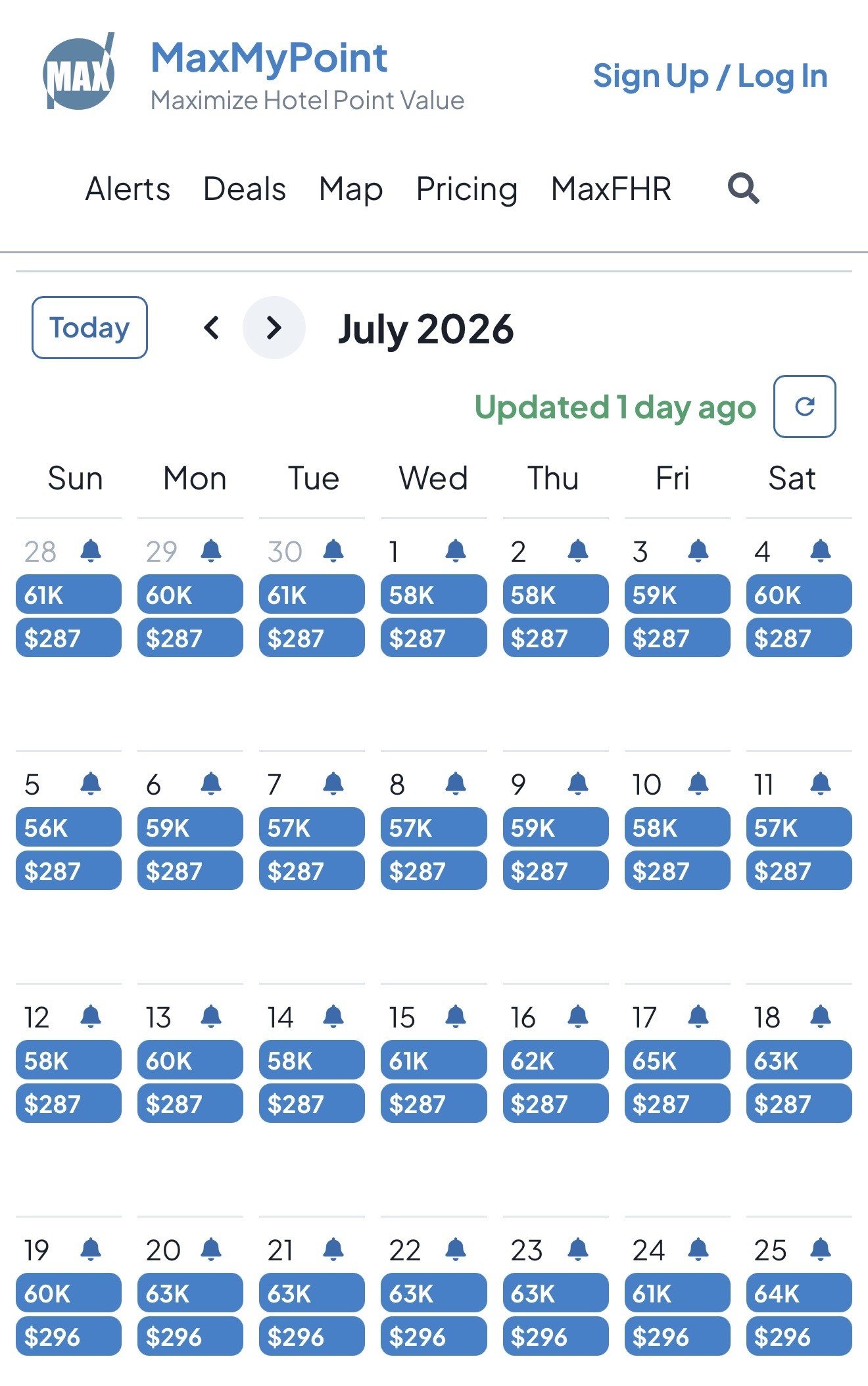Viewport: 868px width, 1386px height.
Task: Select the 56K points rate on July 5
Action: 68,828
